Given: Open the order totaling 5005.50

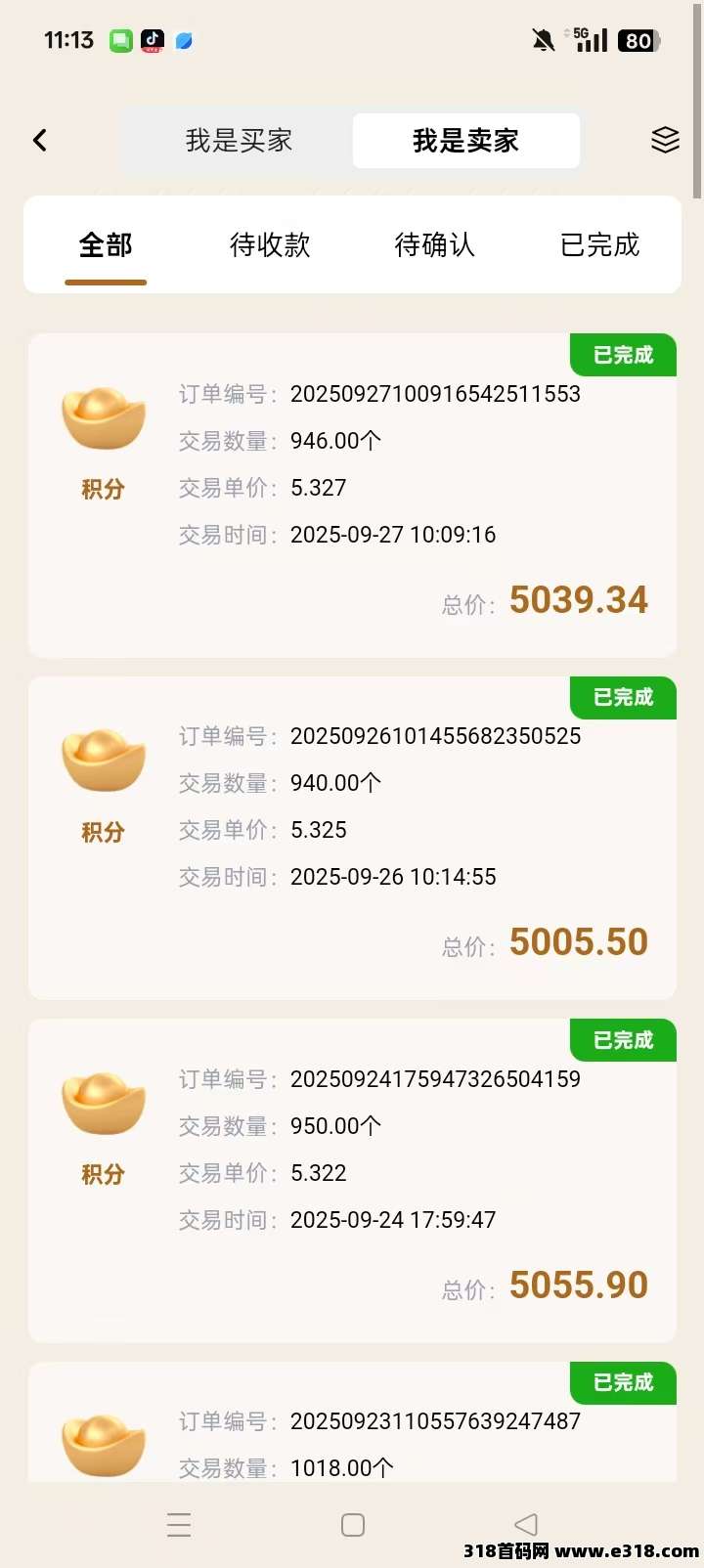Looking at the screenshot, I should (352, 838).
